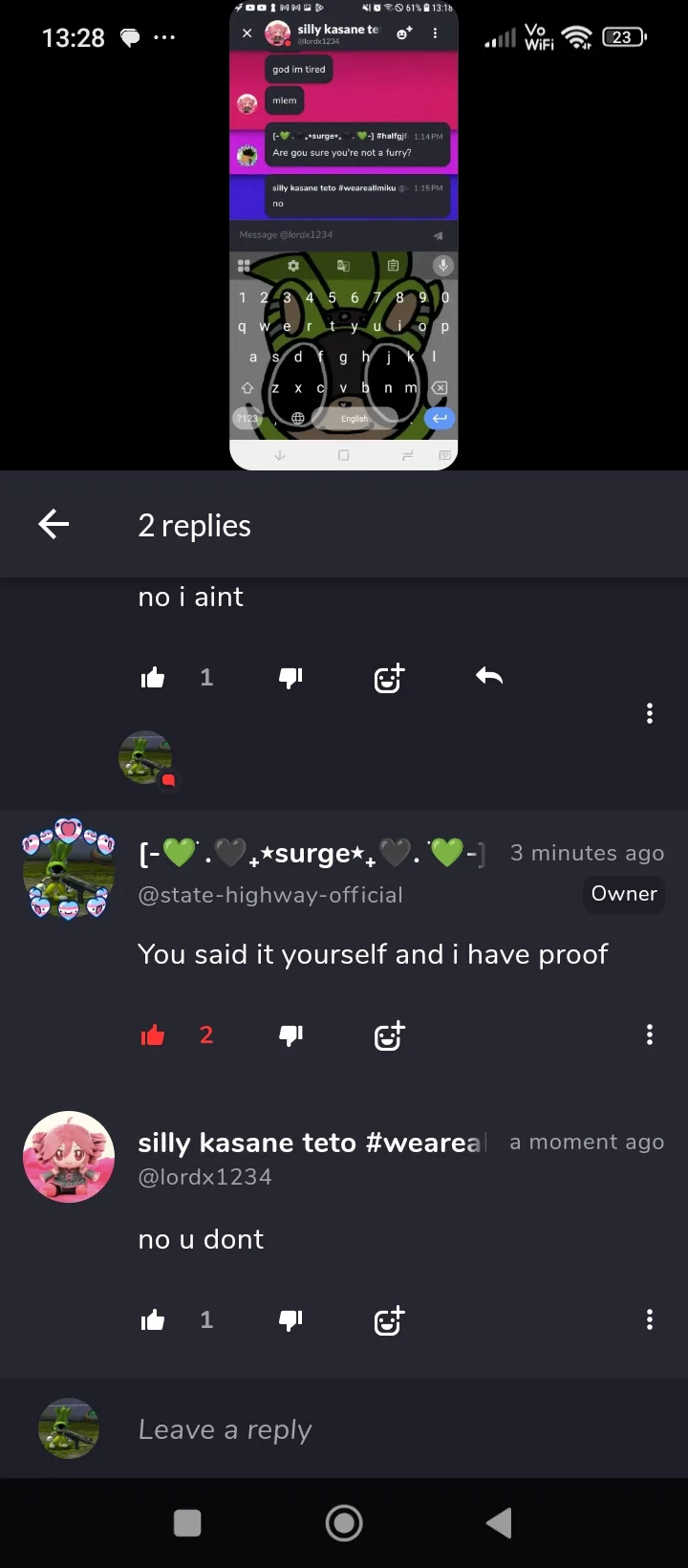Tap the Leave a reply field
The height and width of the screenshot is (1568, 688).
[x=382, y=1429]
